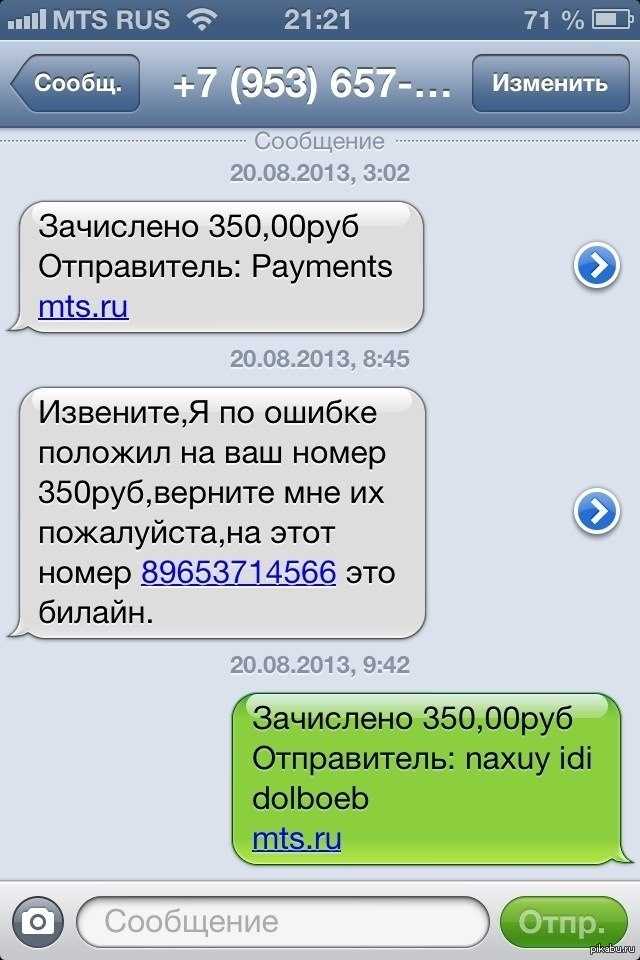Go back to the Сообщ. messages list
Image resolution: width=640 pixels, height=960 pixels.
(x=76, y=84)
